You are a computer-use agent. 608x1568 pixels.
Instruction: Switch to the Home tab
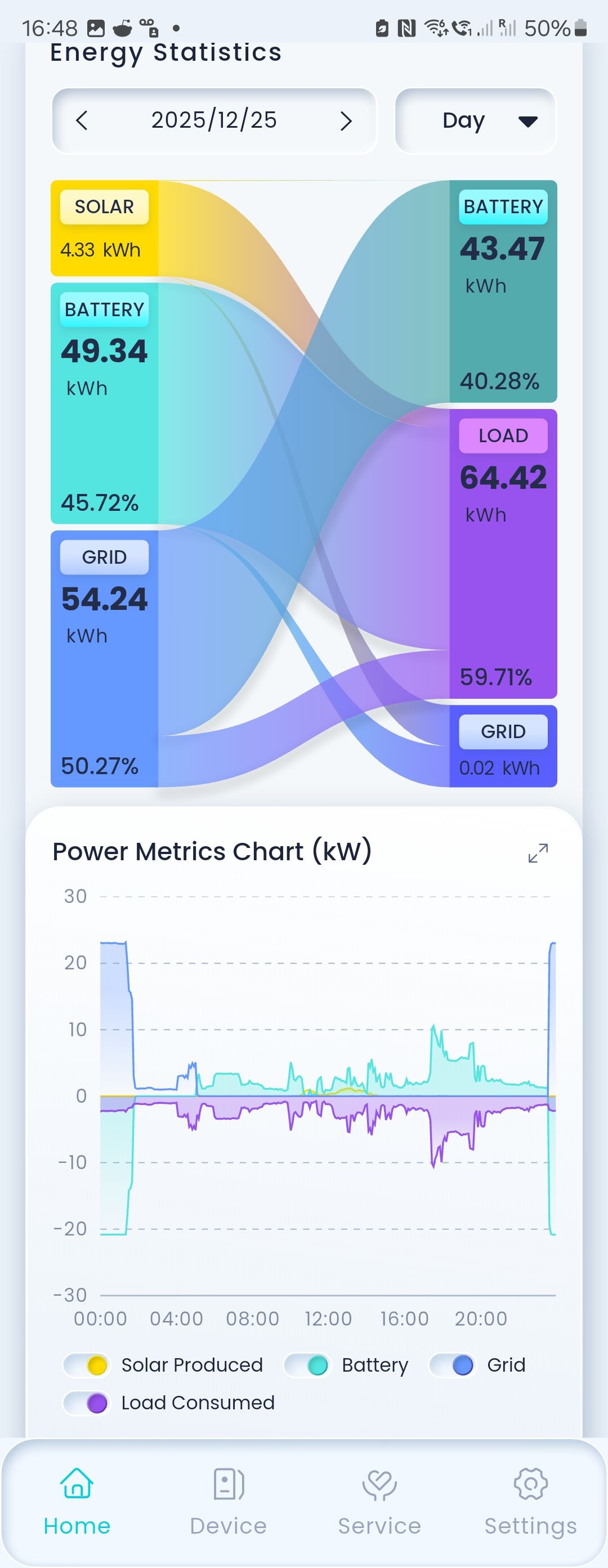click(77, 1501)
